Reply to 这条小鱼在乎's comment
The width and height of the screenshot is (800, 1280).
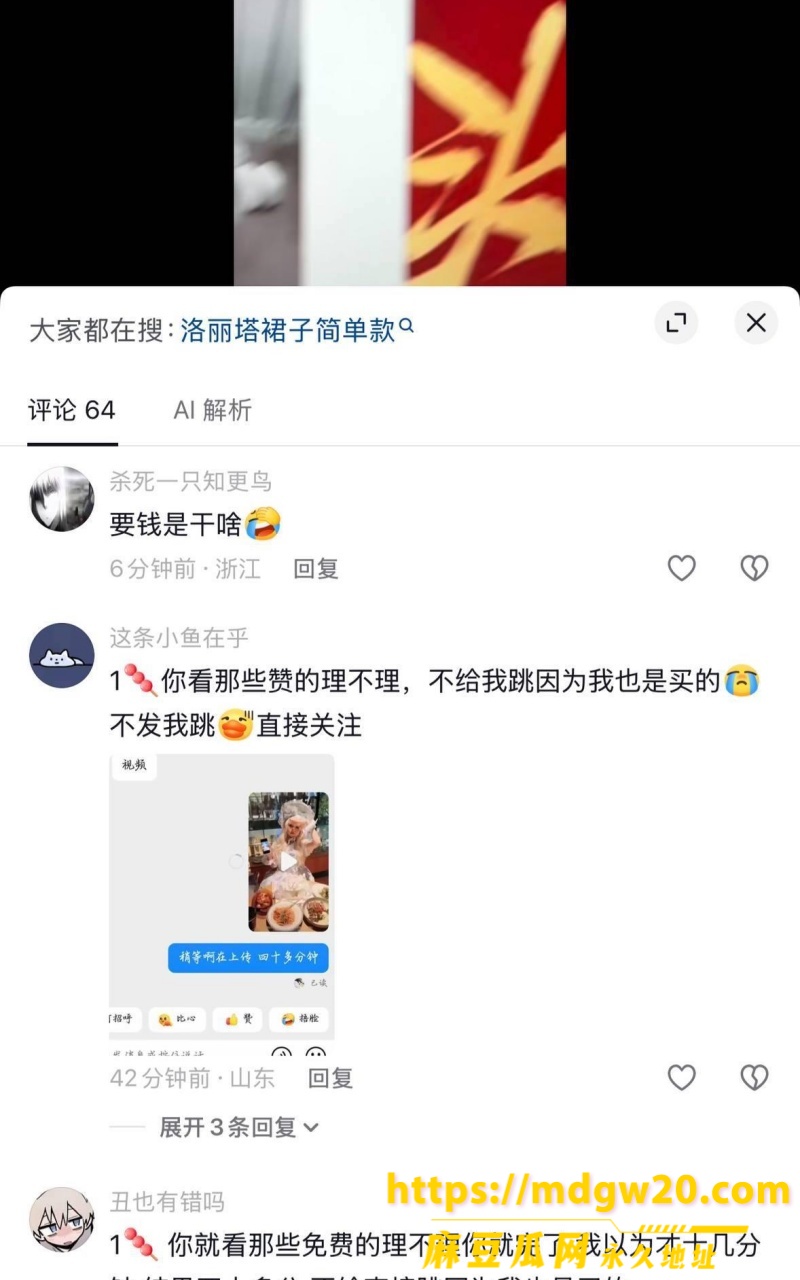[x=331, y=1078]
